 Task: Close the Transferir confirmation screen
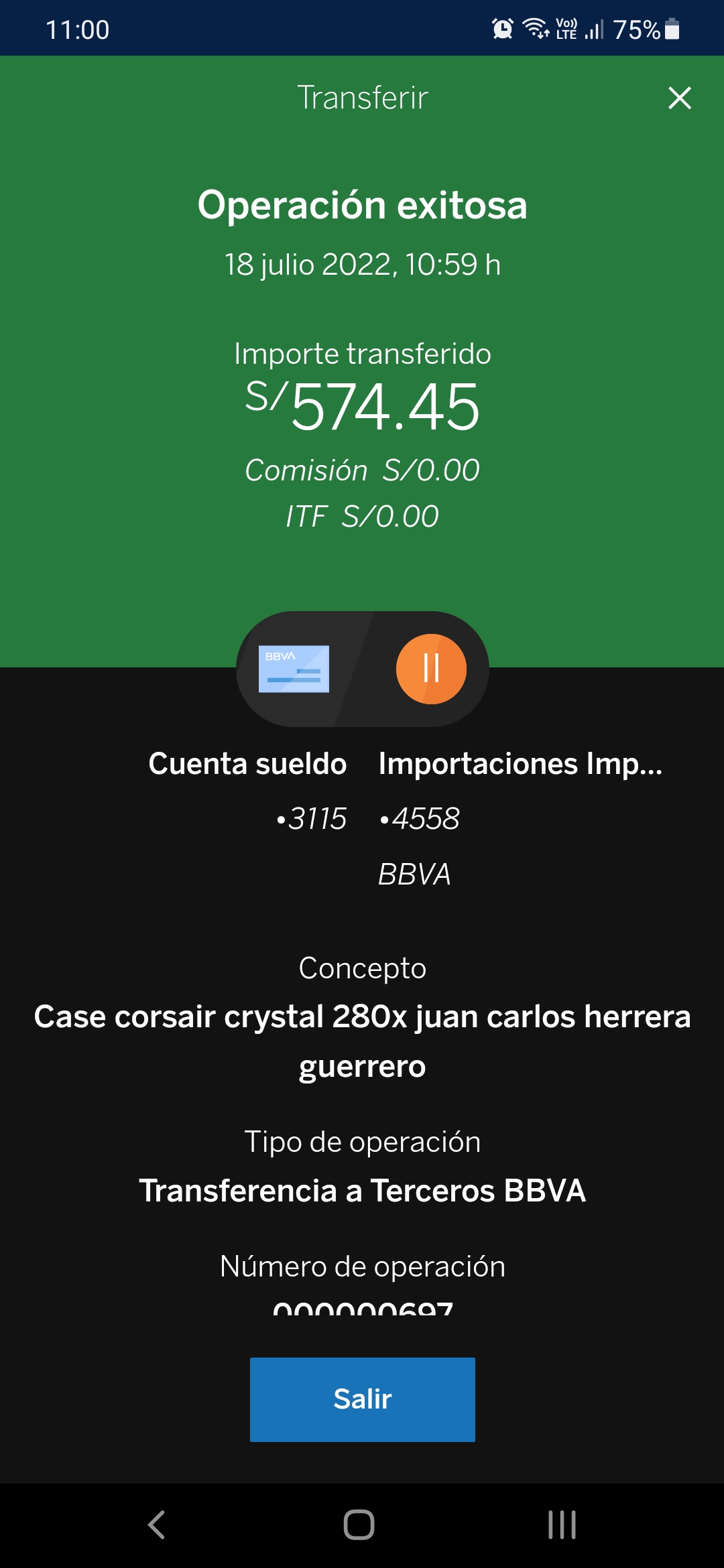(x=679, y=98)
